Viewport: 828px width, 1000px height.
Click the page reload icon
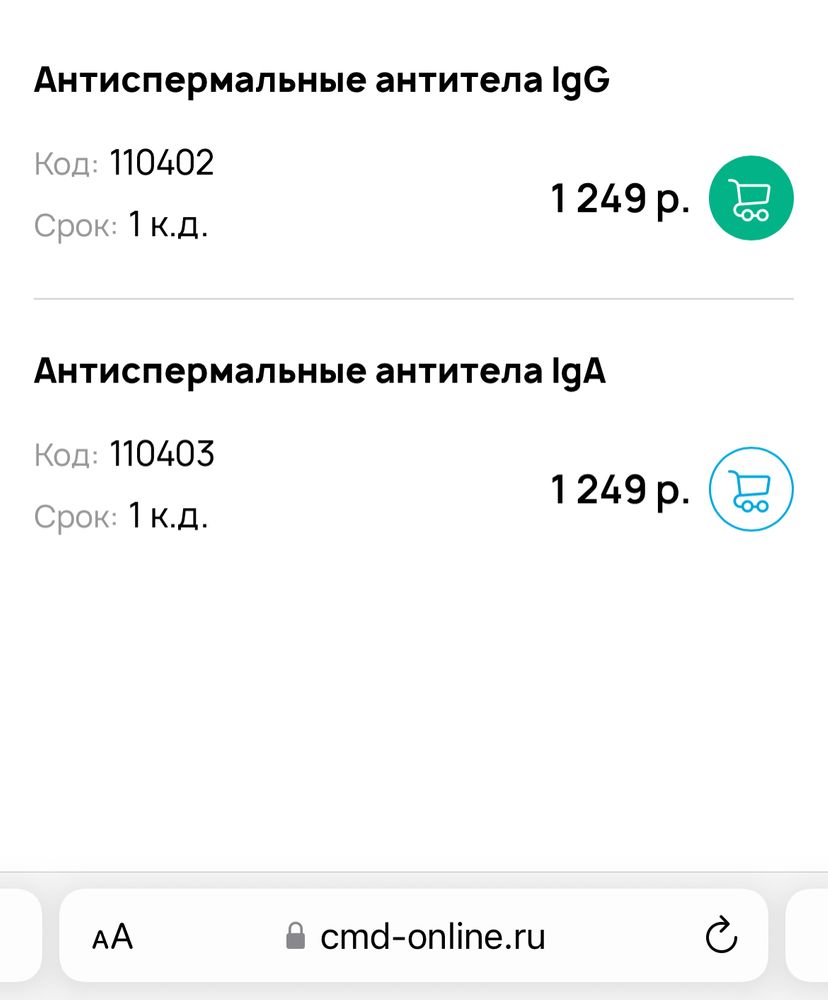pos(722,936)
